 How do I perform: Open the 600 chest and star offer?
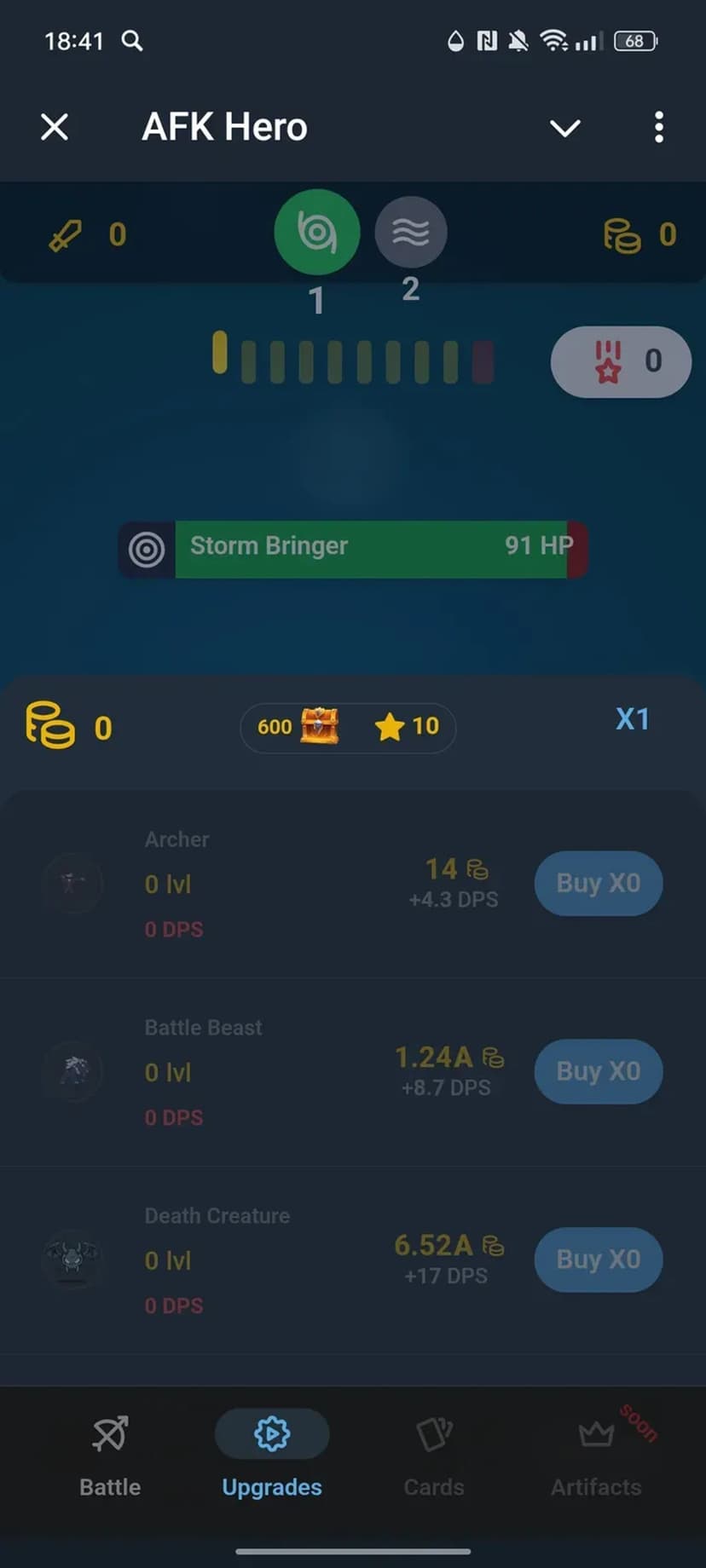coord(348,727)
